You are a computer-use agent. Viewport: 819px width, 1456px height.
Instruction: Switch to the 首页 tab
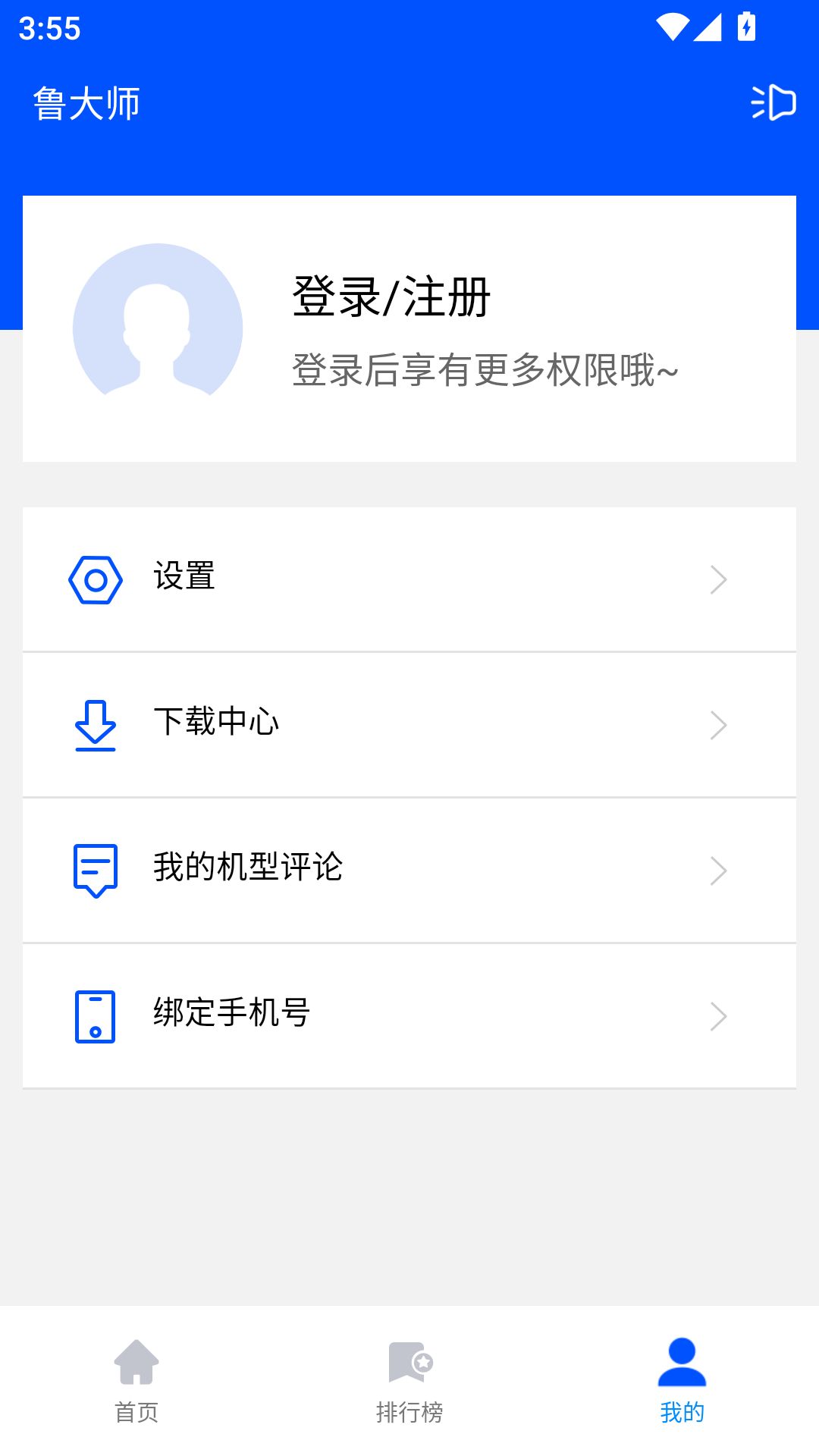(x=136, y=1384)
